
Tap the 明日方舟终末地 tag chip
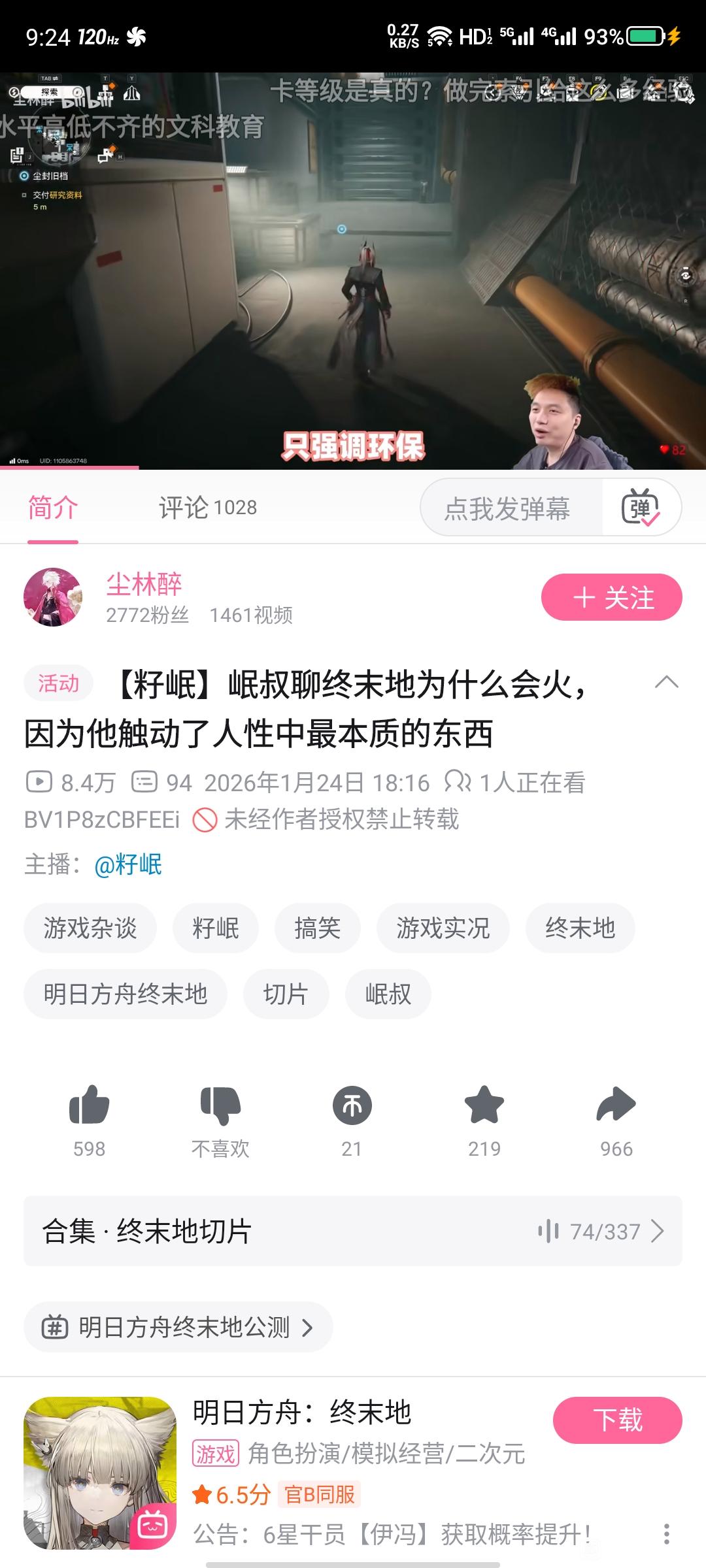[126, 994]
